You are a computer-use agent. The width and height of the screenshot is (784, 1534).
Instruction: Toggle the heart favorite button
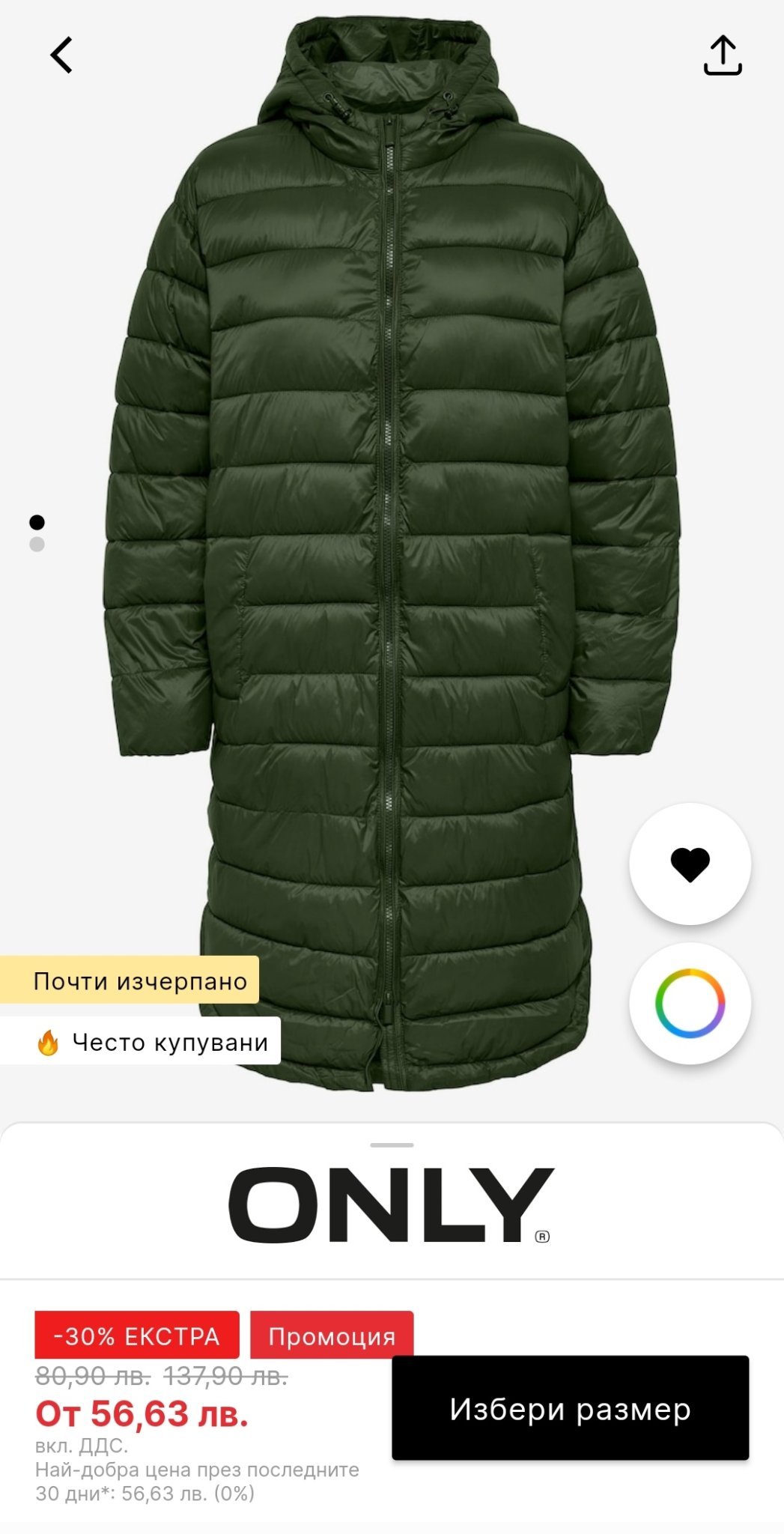click(x=690, y=864)
